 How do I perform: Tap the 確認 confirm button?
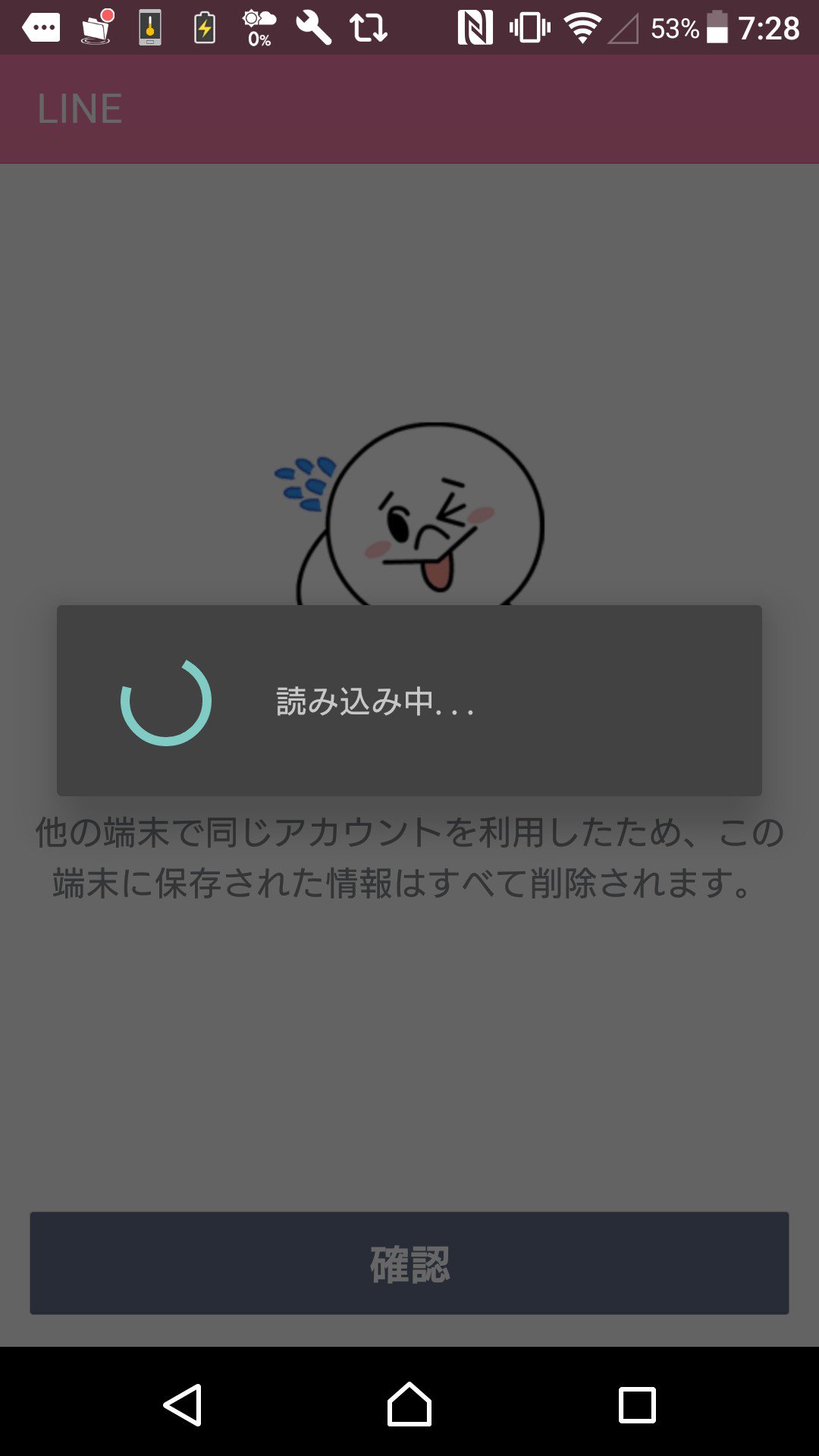pos(409,1263)
